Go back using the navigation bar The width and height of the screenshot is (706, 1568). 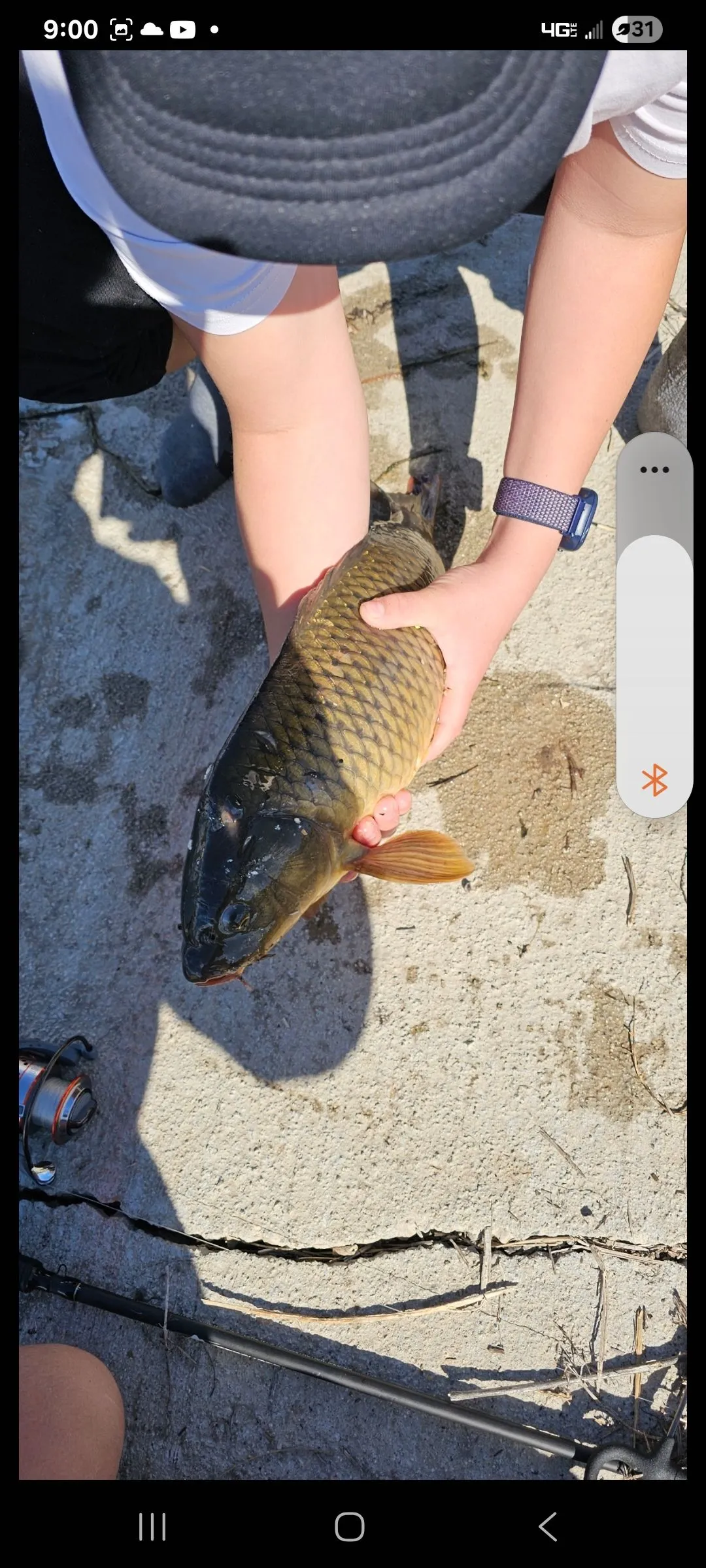click(548, 1527)
